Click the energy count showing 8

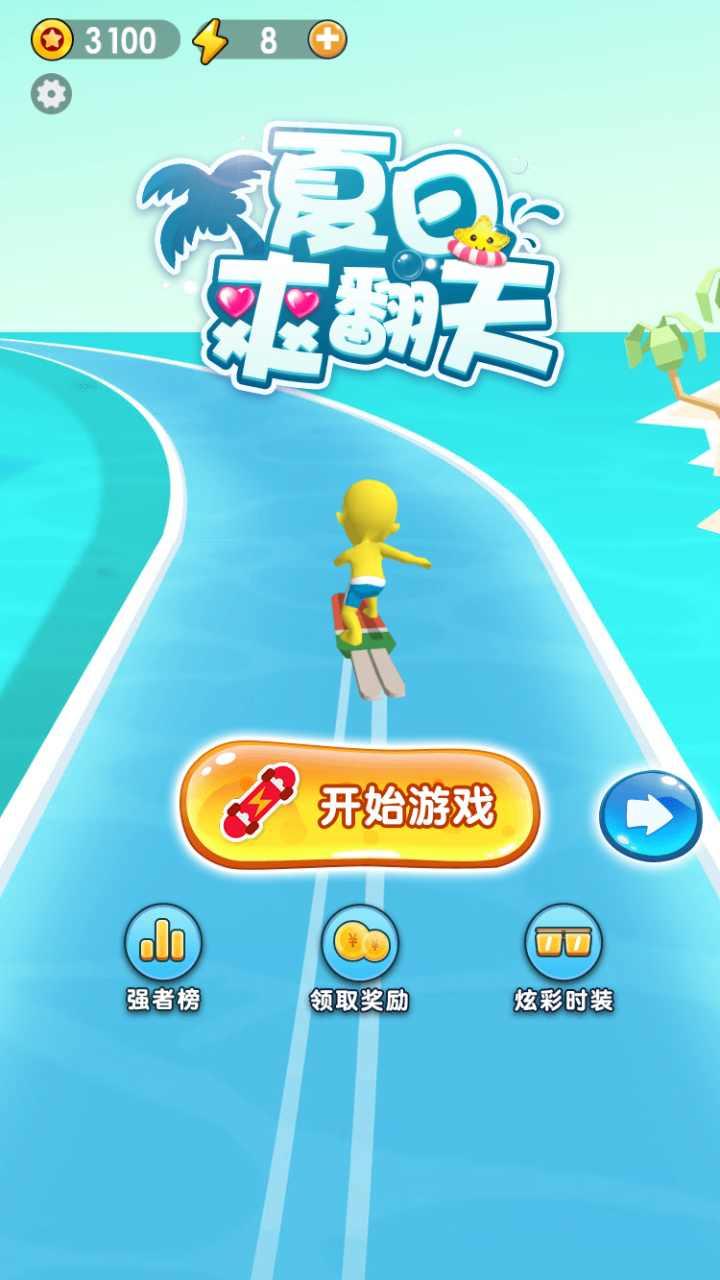pos(266,40)
